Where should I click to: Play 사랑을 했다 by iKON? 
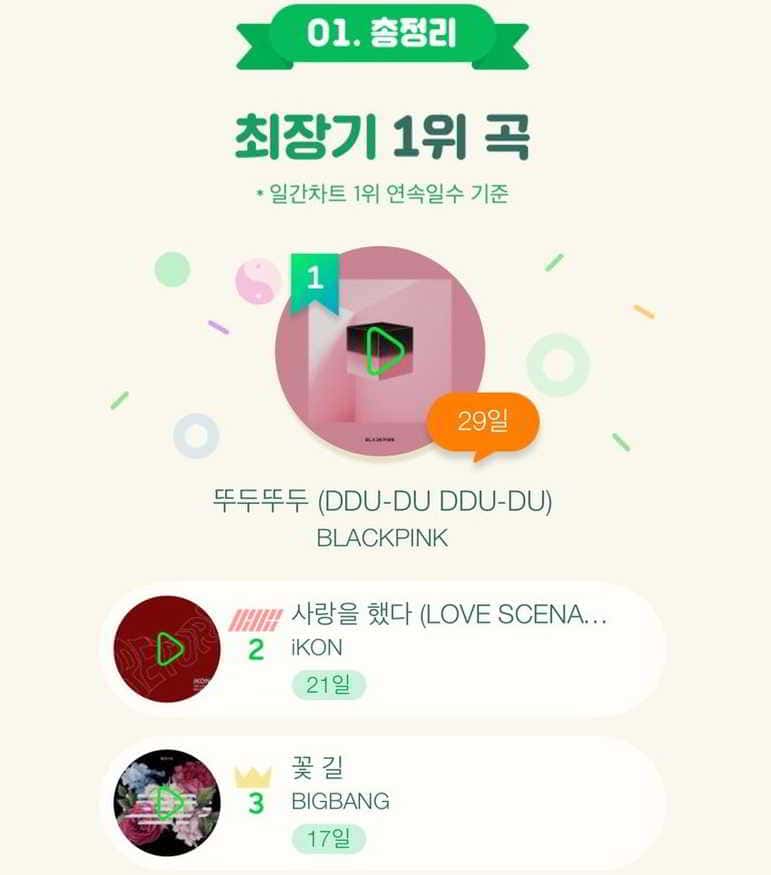[168, 650]
